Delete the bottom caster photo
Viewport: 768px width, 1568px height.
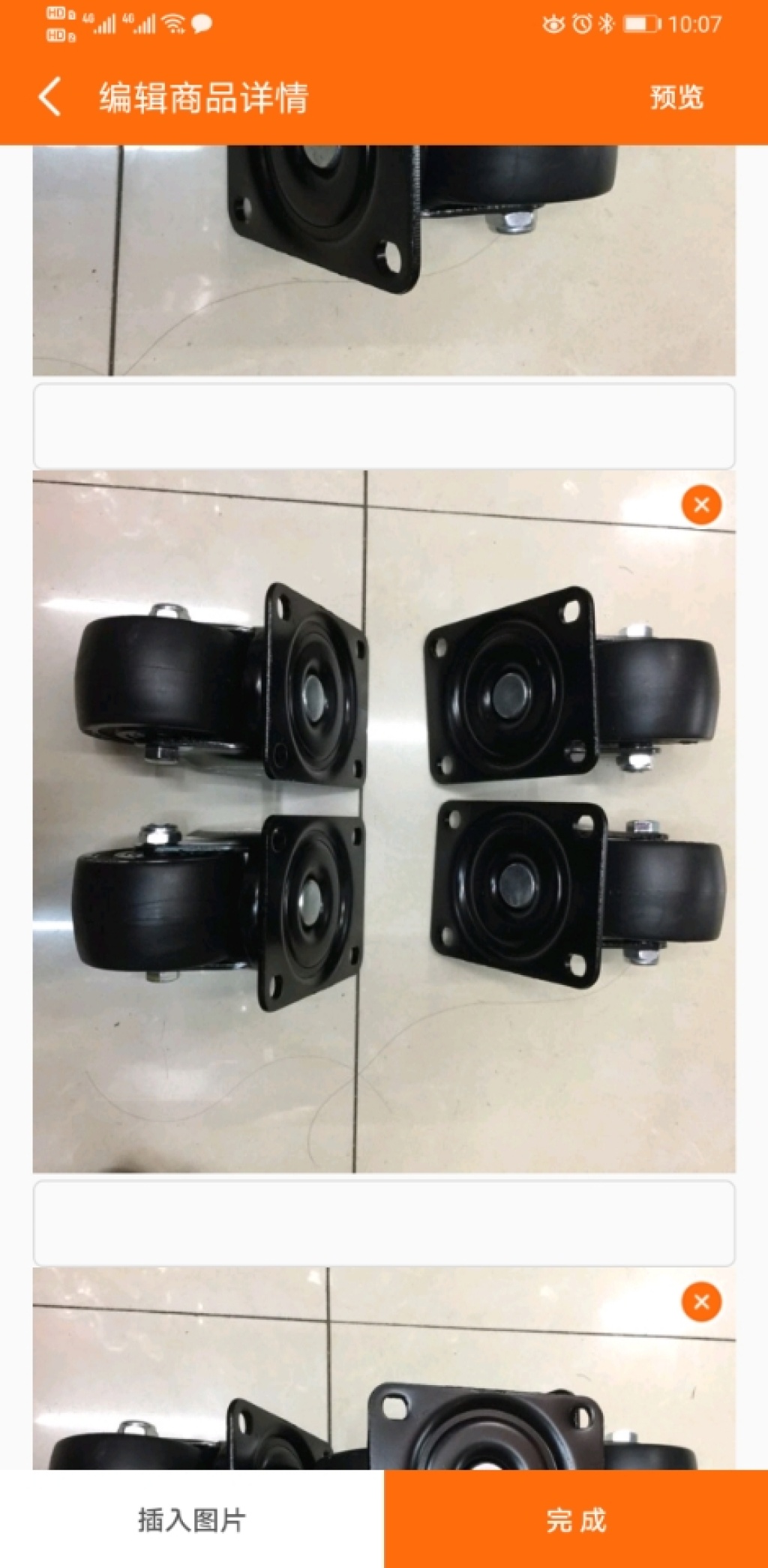pos(701,1302)
